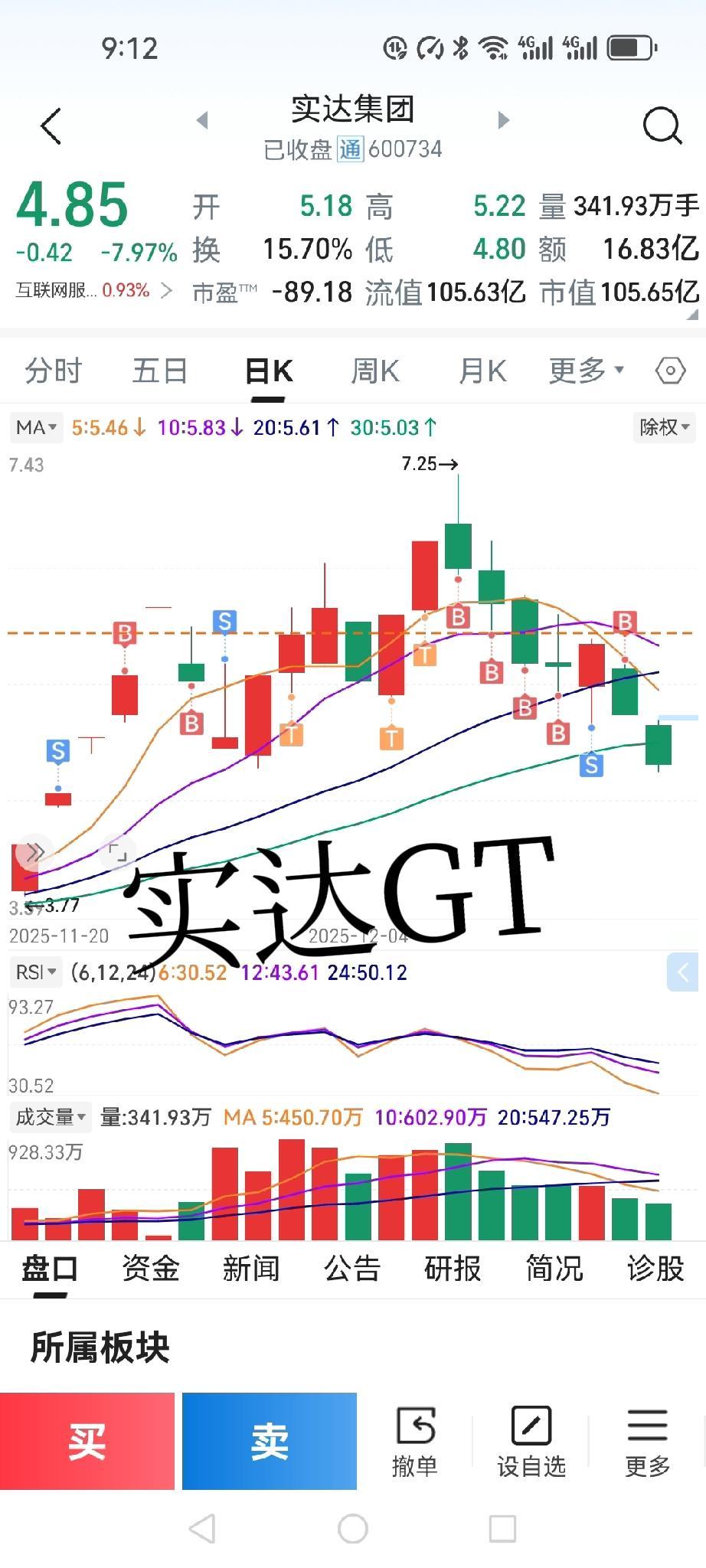Image resolution: width=706 pixels, height=1568 pixels.
Task: Go to next stock with the right arrow
Action: tap(504, 119)
